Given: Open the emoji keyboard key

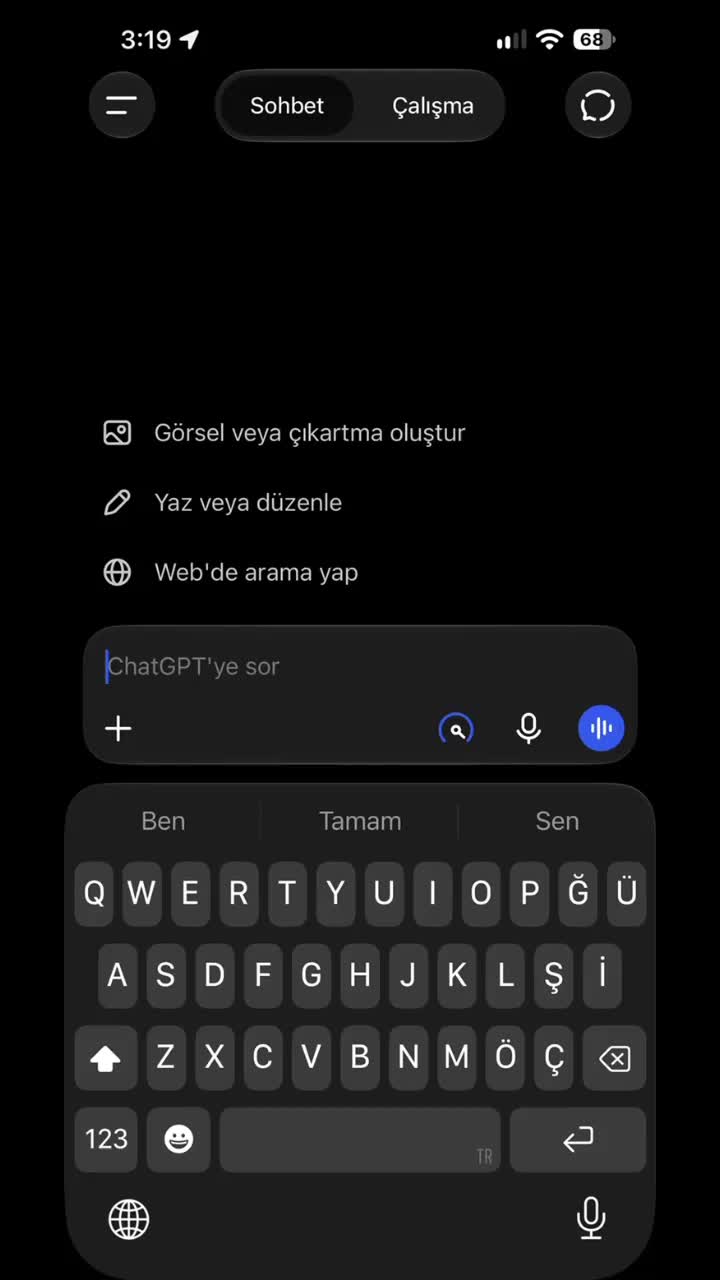Looking at the screenshot, I should [x=179, y=1139].
